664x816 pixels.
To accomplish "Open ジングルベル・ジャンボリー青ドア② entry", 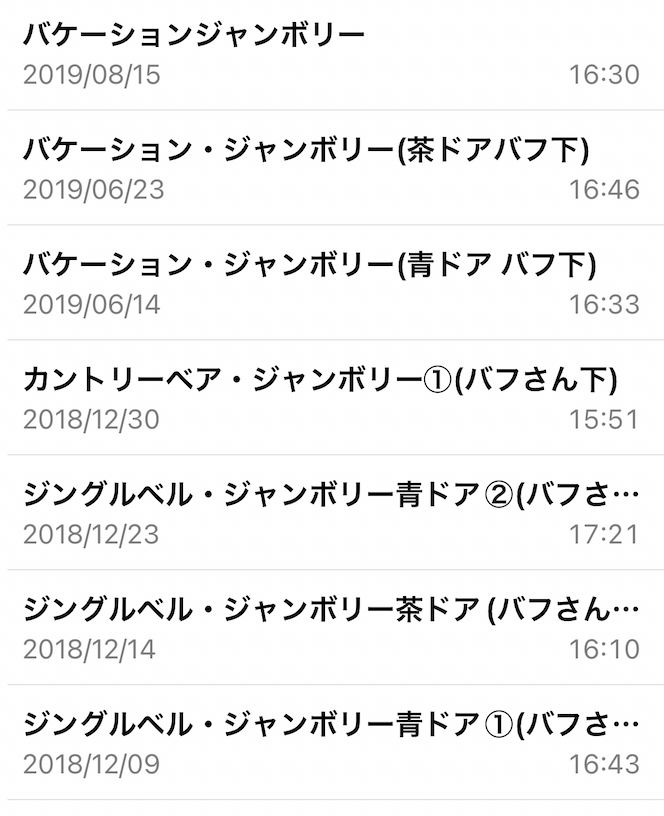I will click(x=332, y=513).
